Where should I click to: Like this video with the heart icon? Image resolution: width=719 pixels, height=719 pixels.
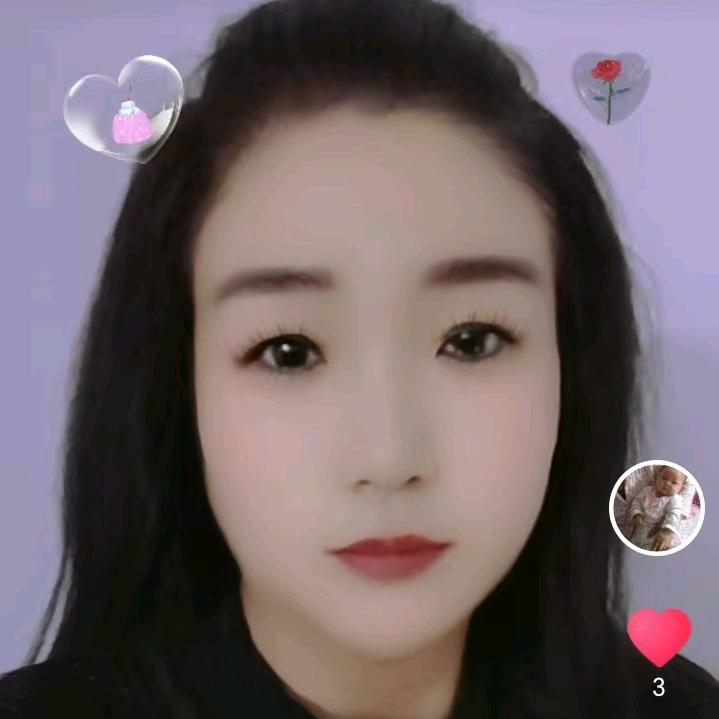tap(659, 636)
